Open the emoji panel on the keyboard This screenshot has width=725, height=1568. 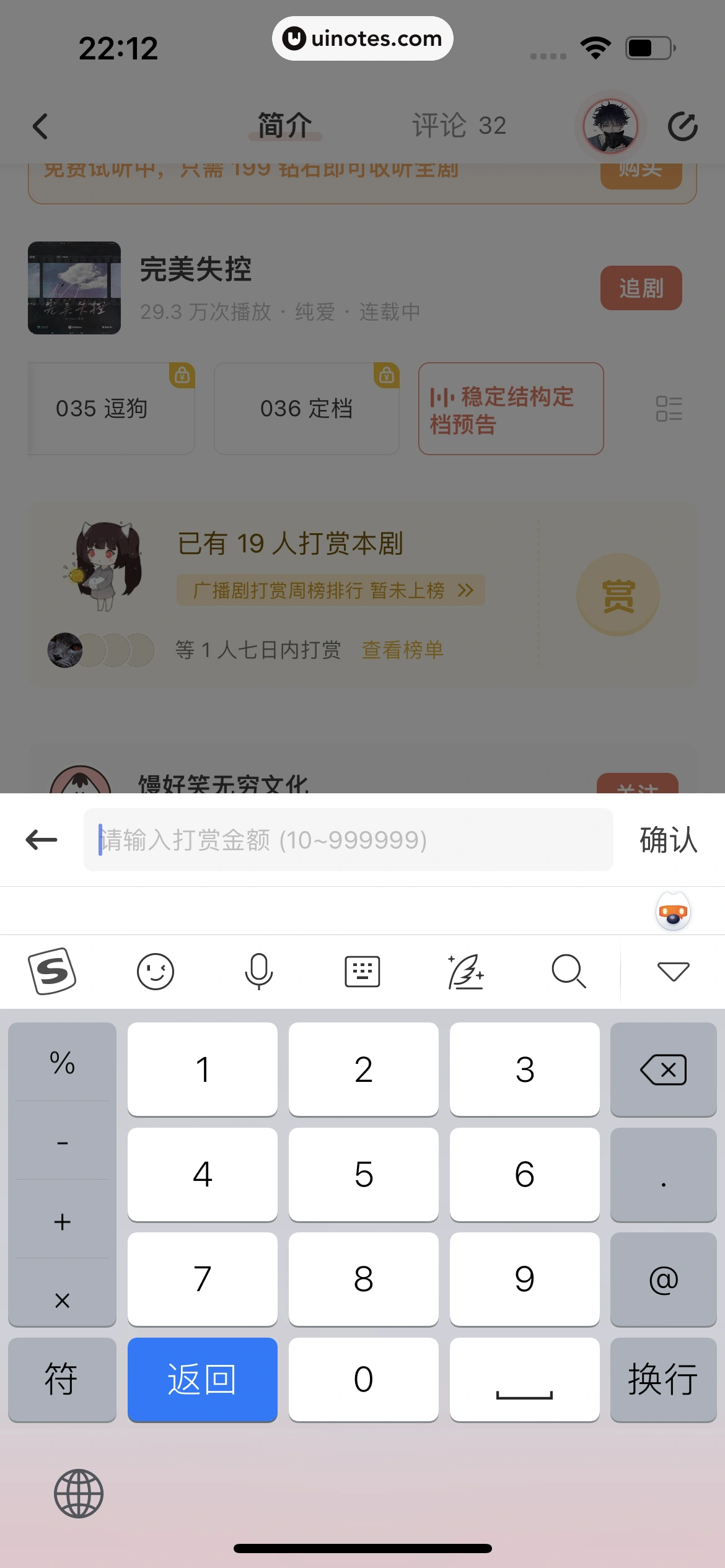tap(155, 971)
